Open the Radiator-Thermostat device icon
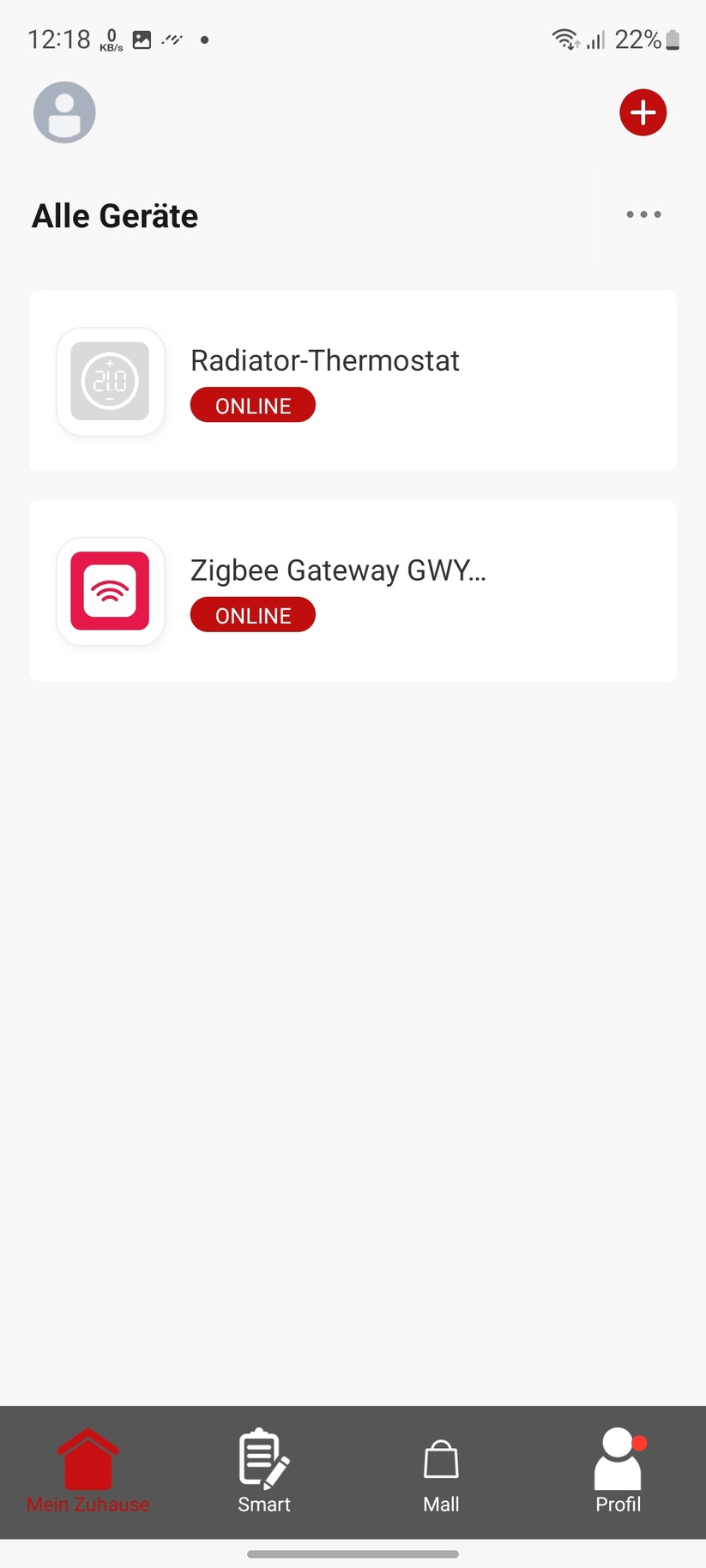Viewport: 706px width, 1568px height. (x=110, y=381)
